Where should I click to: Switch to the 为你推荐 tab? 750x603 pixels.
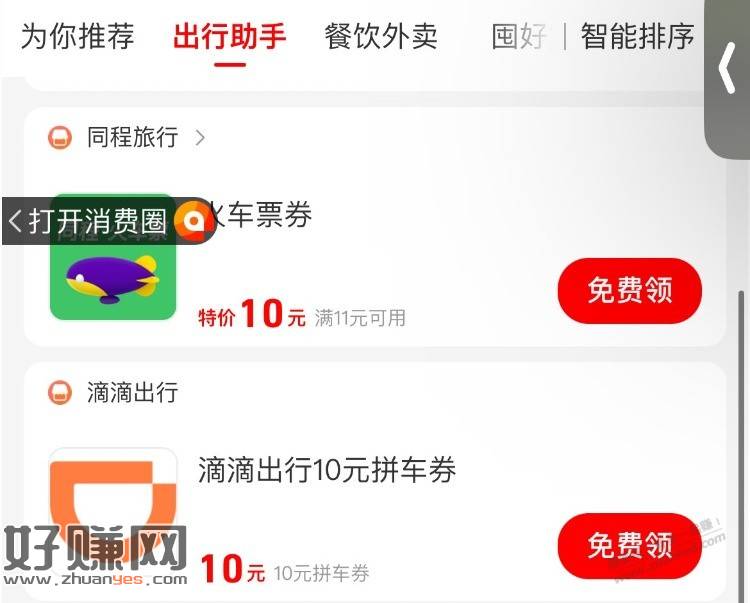point(77,37)
